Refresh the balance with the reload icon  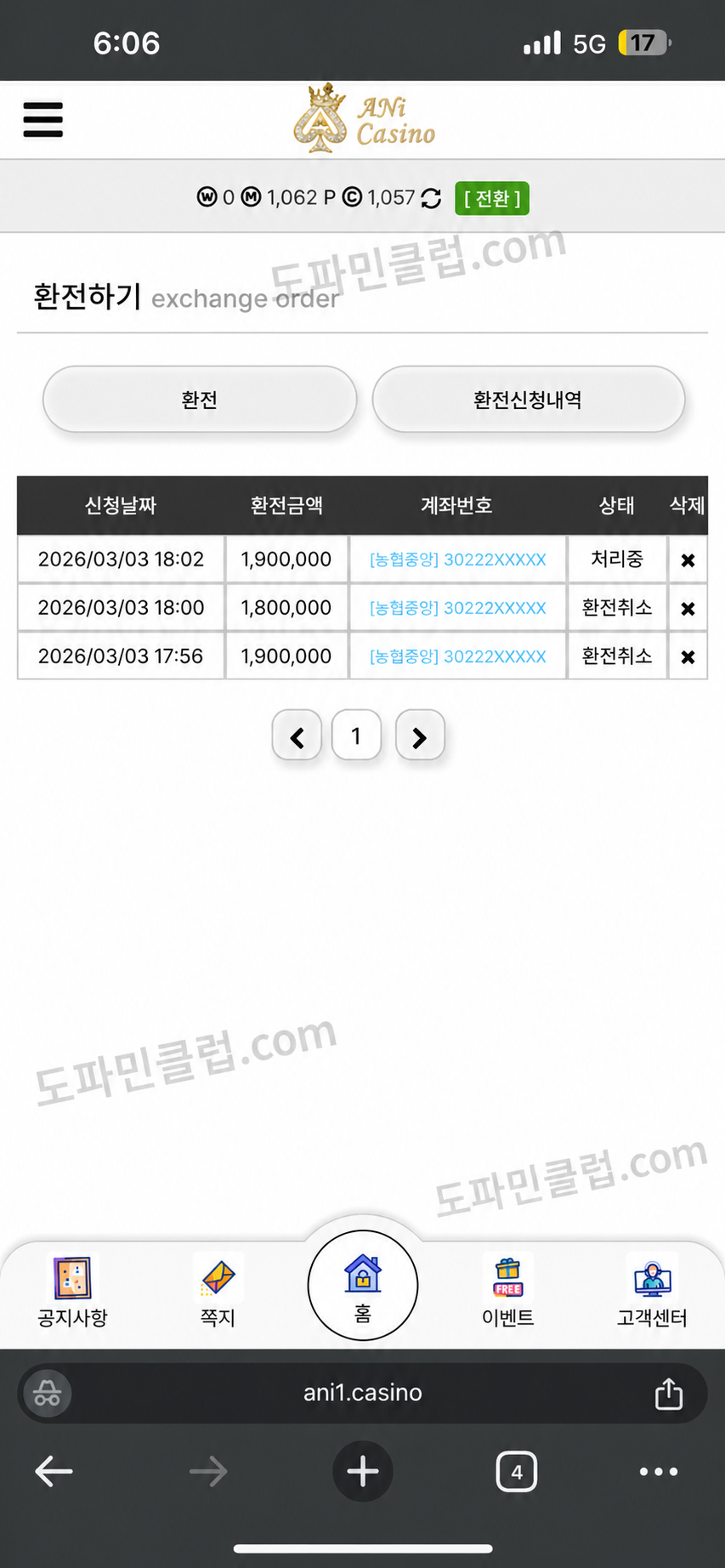click(x=431, y=198)
